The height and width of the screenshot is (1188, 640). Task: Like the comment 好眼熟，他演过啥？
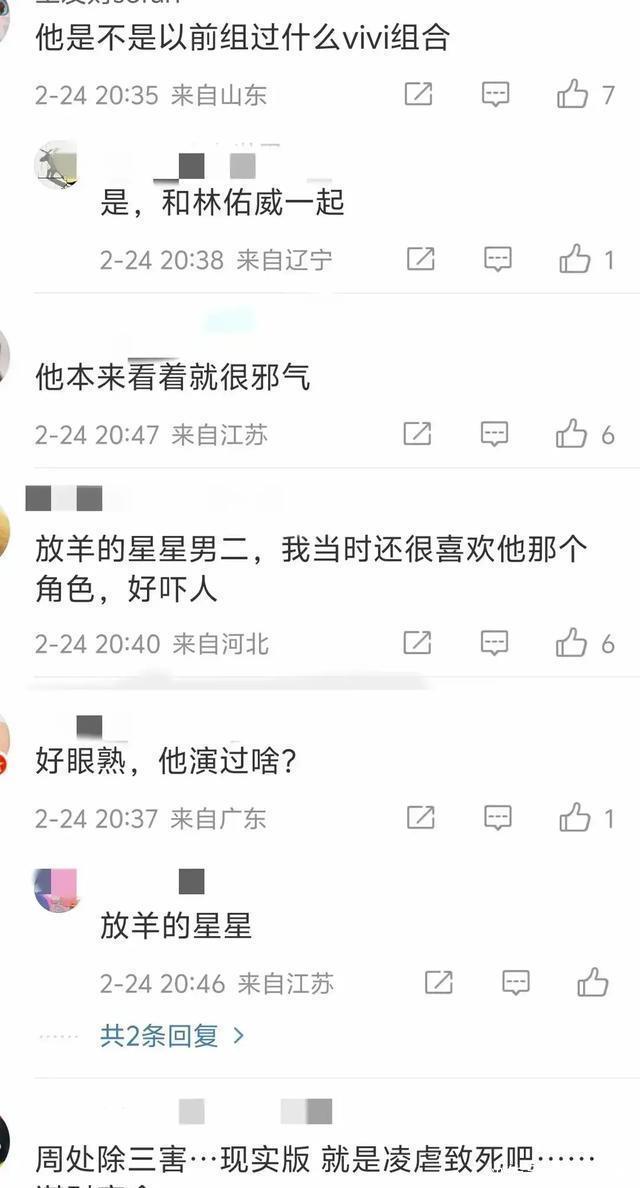[575, 818]
